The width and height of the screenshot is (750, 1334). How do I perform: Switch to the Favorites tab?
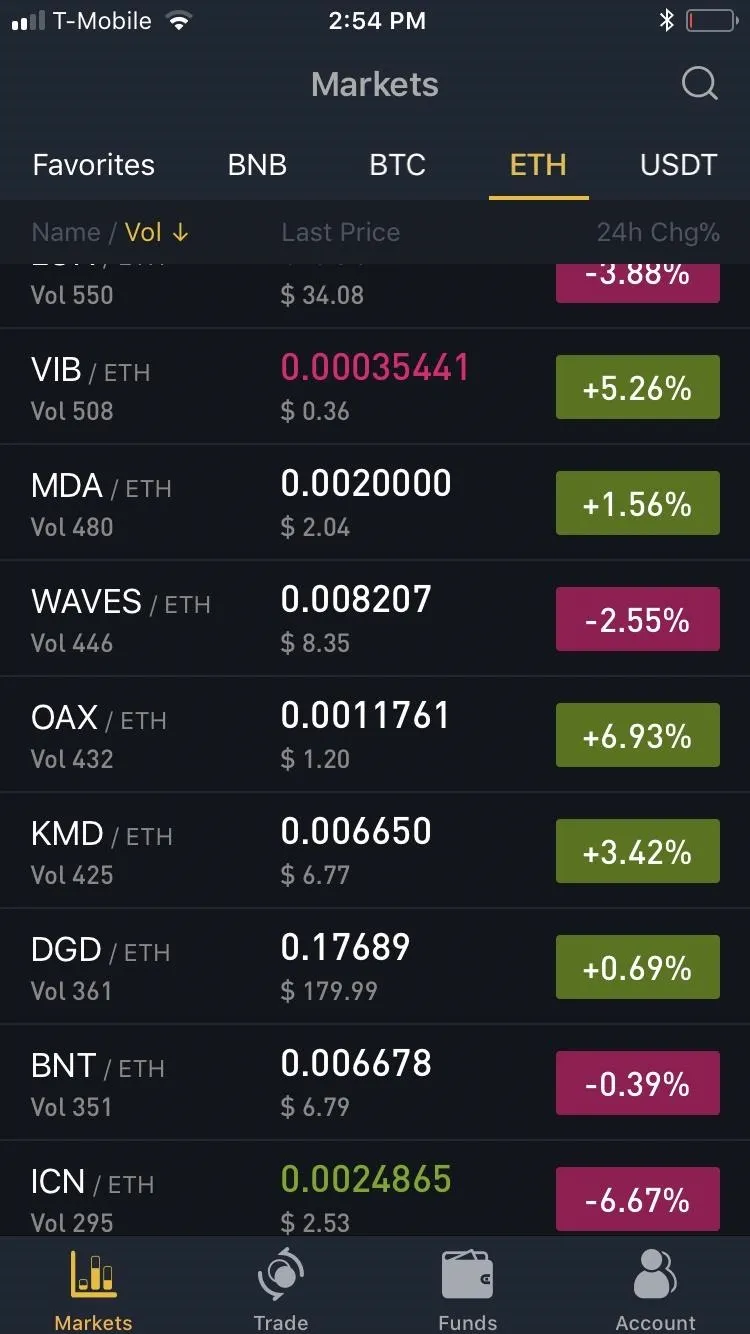tap(94, 165)
